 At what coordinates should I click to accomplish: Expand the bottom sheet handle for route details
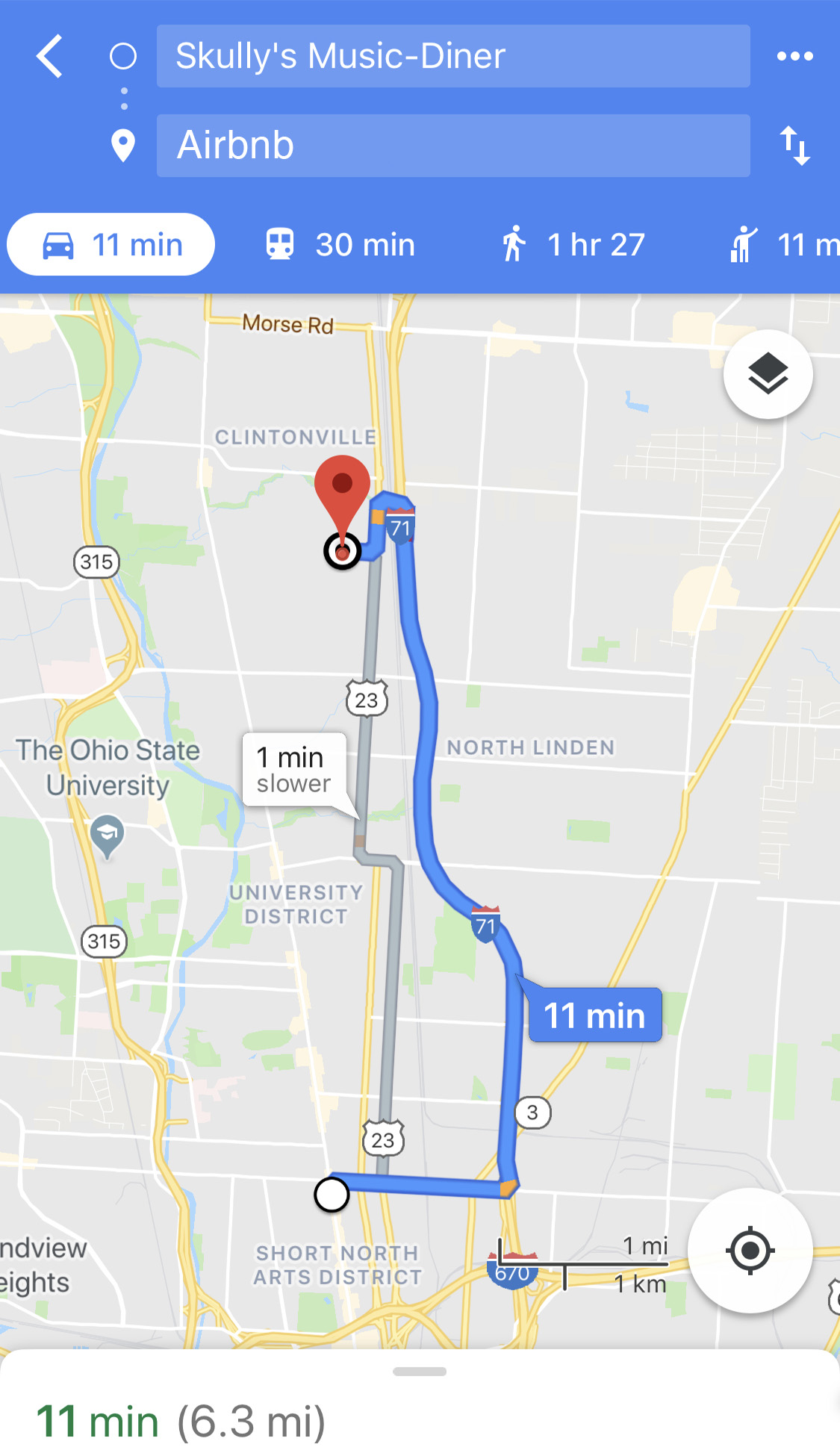[420, 1372]
